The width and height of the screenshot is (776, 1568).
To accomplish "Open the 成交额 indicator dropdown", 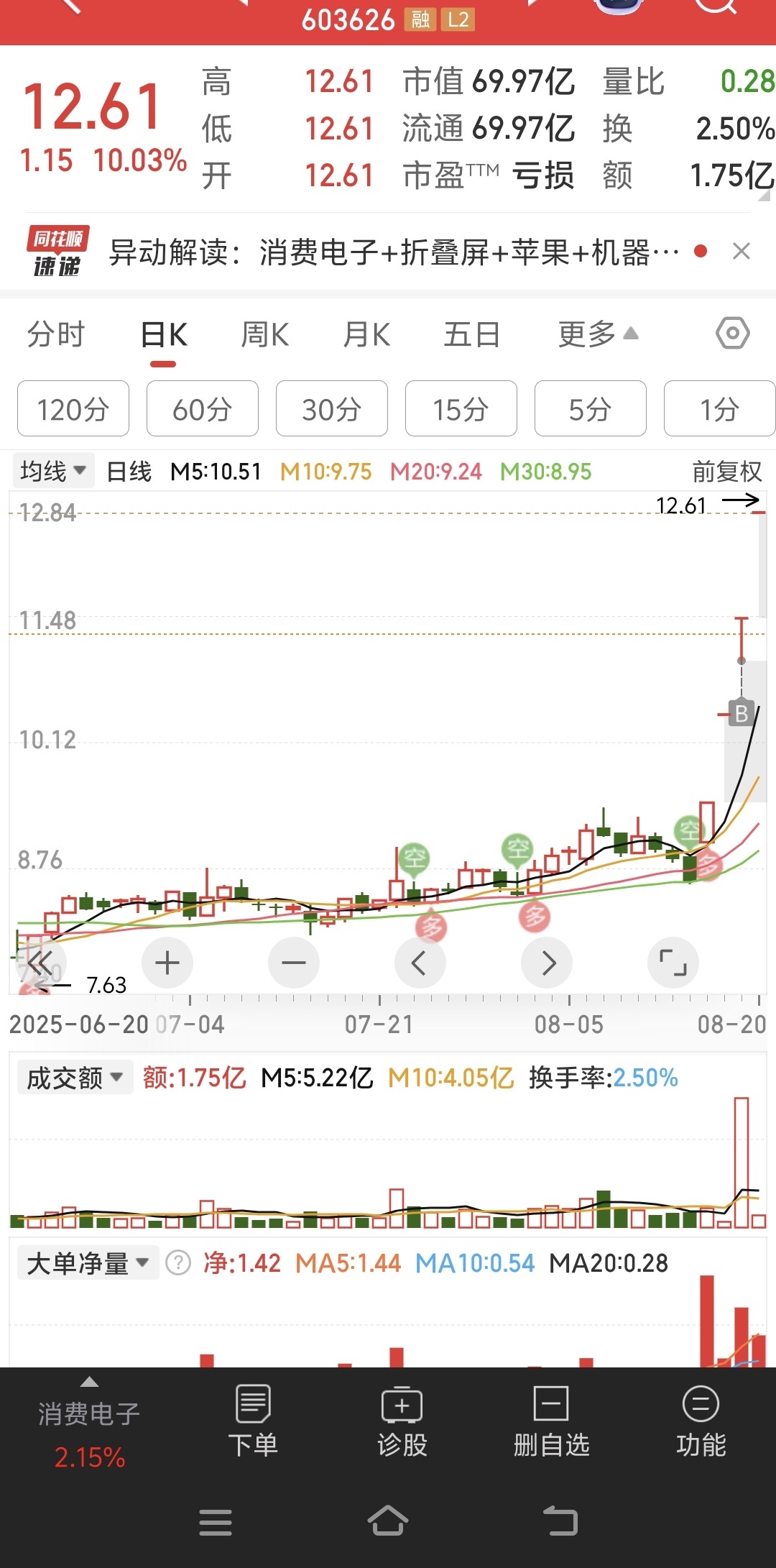I will [75, 1078].
